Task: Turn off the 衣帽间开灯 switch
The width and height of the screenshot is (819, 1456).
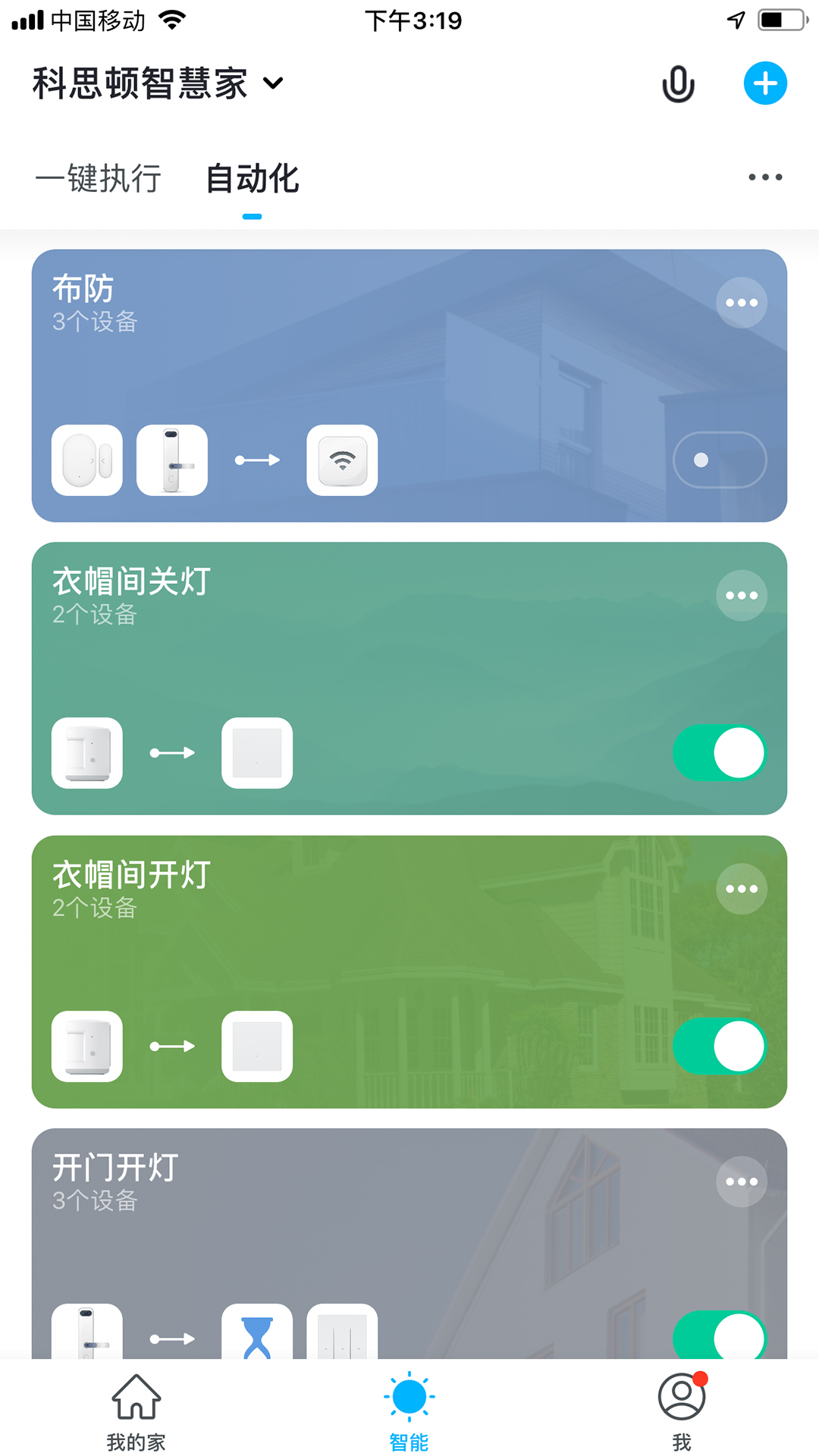Action: pos(719,1046)
